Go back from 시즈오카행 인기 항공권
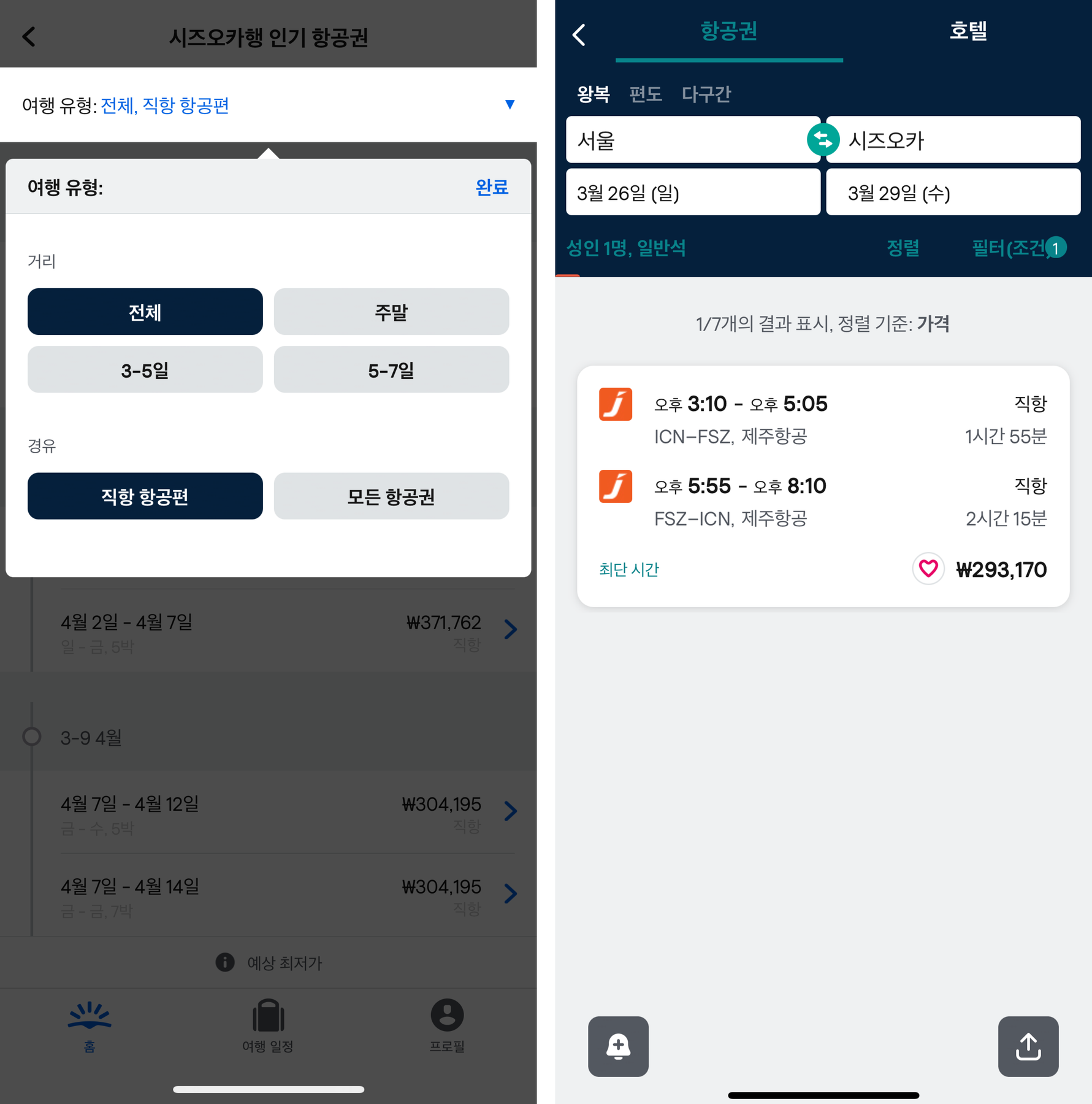 coord(29,37)
